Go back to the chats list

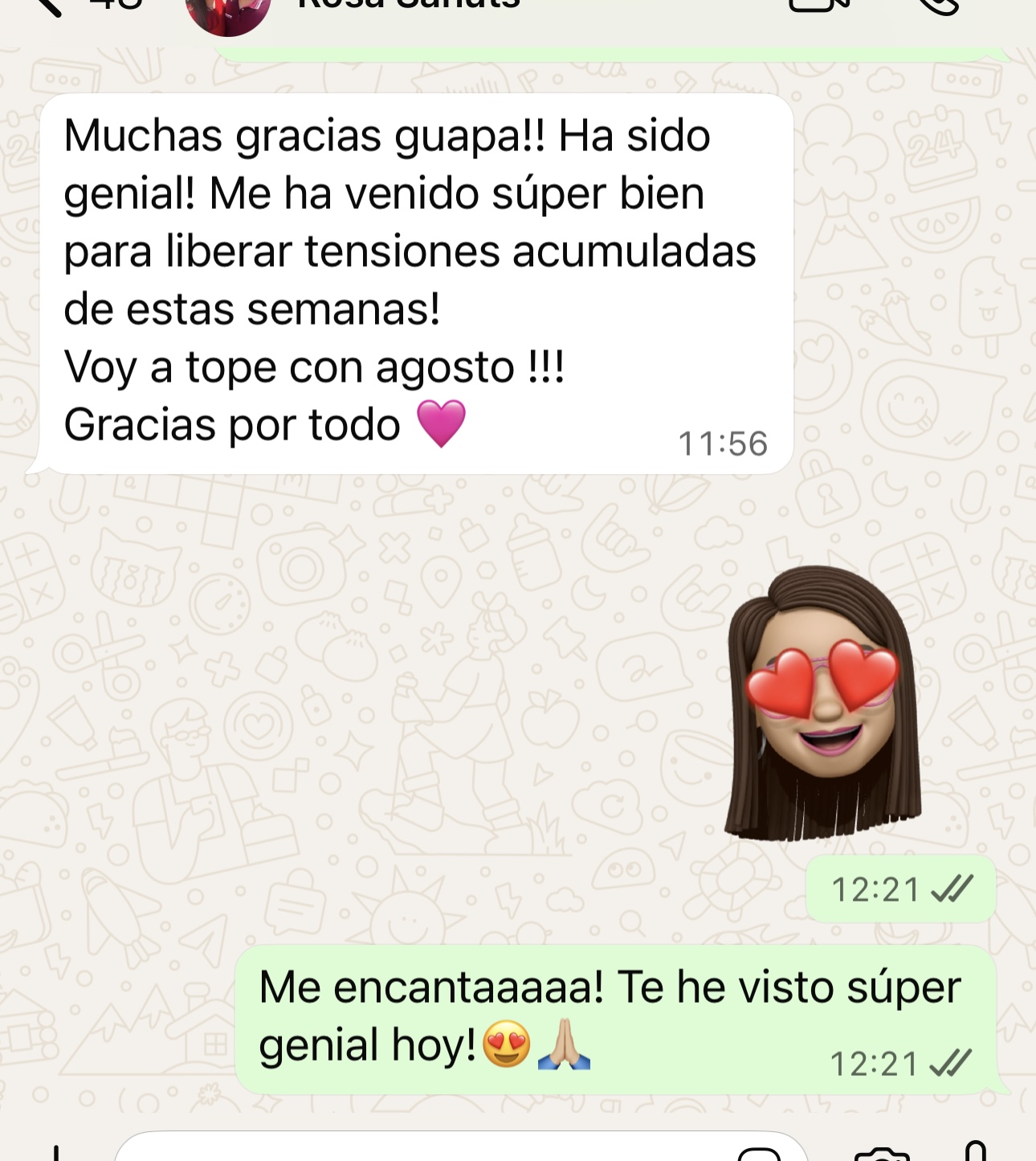(48, 5)
